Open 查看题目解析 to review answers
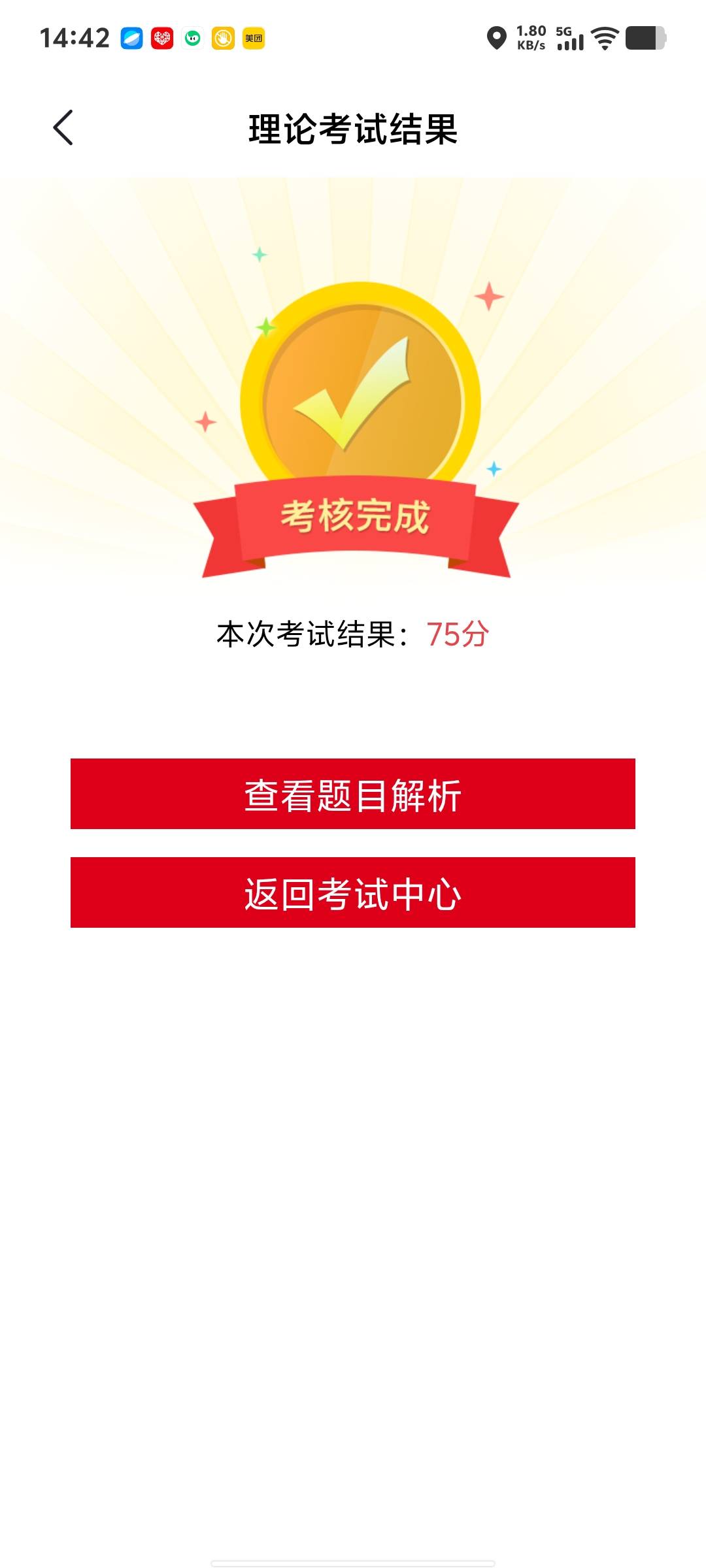 coord(353,794)
